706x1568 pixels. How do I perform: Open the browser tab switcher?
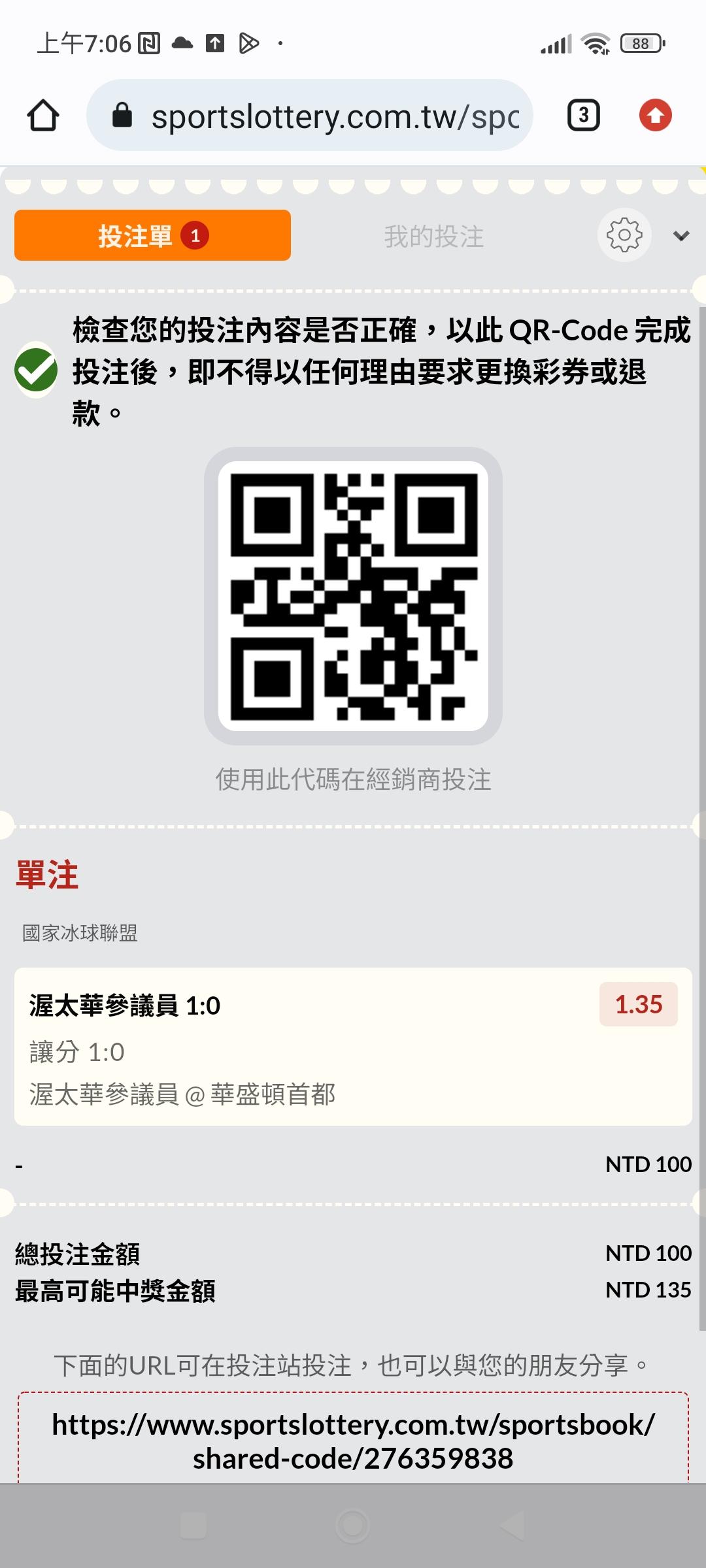point(583,116)
